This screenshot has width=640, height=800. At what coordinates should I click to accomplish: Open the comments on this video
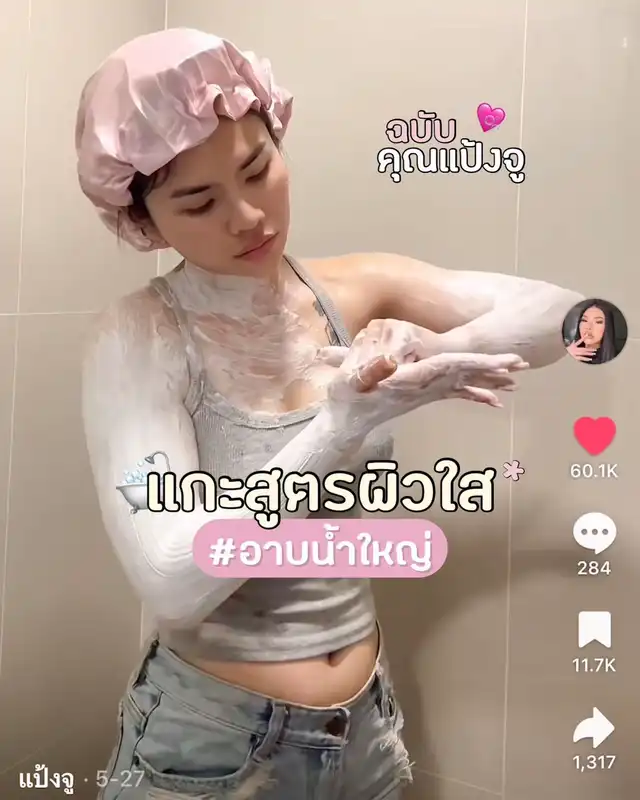click(594, 533)
